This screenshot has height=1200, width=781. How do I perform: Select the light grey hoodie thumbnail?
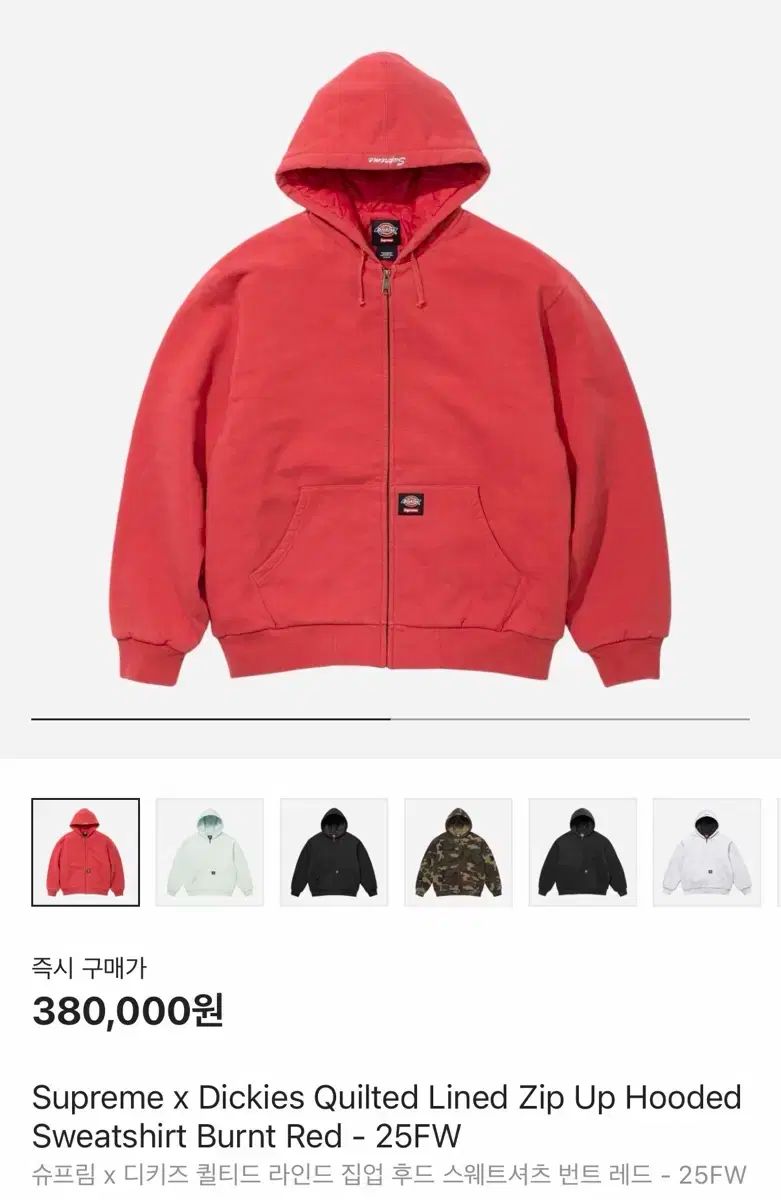click(706, 852)
